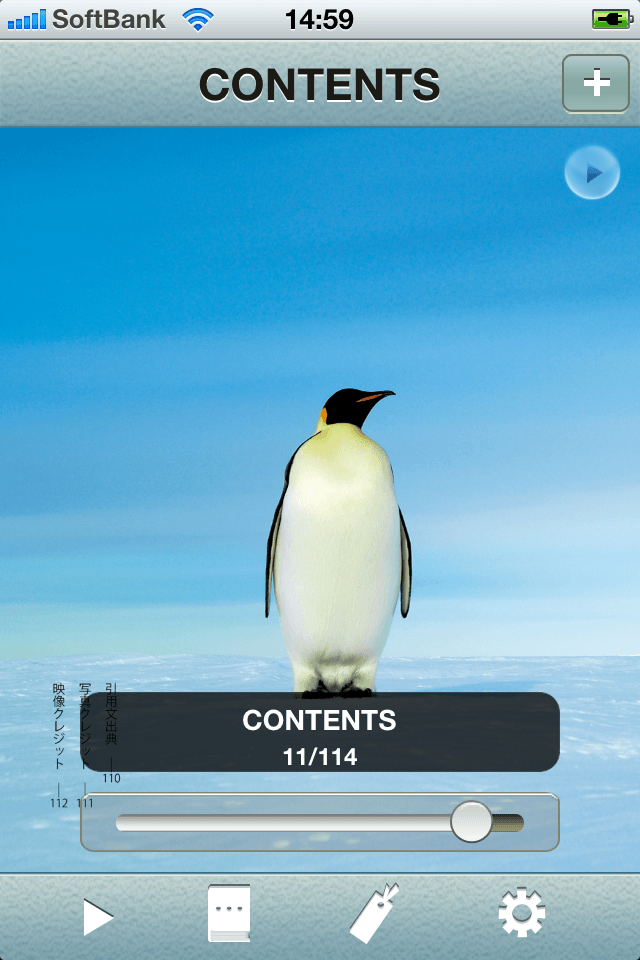This screenshot has width=640, height=960.
Task: Open the bookmark tag icon
Action: [x=374, y=913]
